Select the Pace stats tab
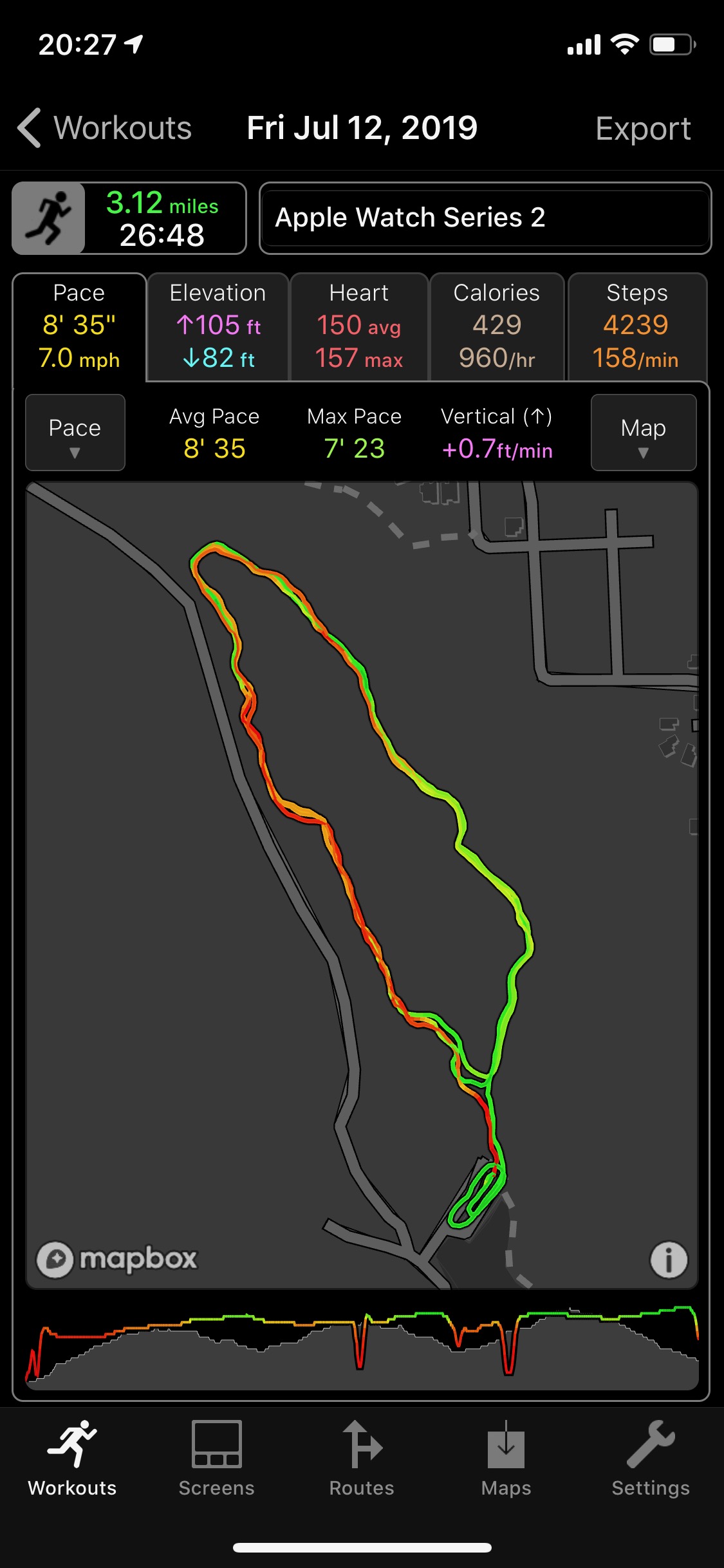Image resolution: width=724 pixels, height=1568 pixels. 79,327
